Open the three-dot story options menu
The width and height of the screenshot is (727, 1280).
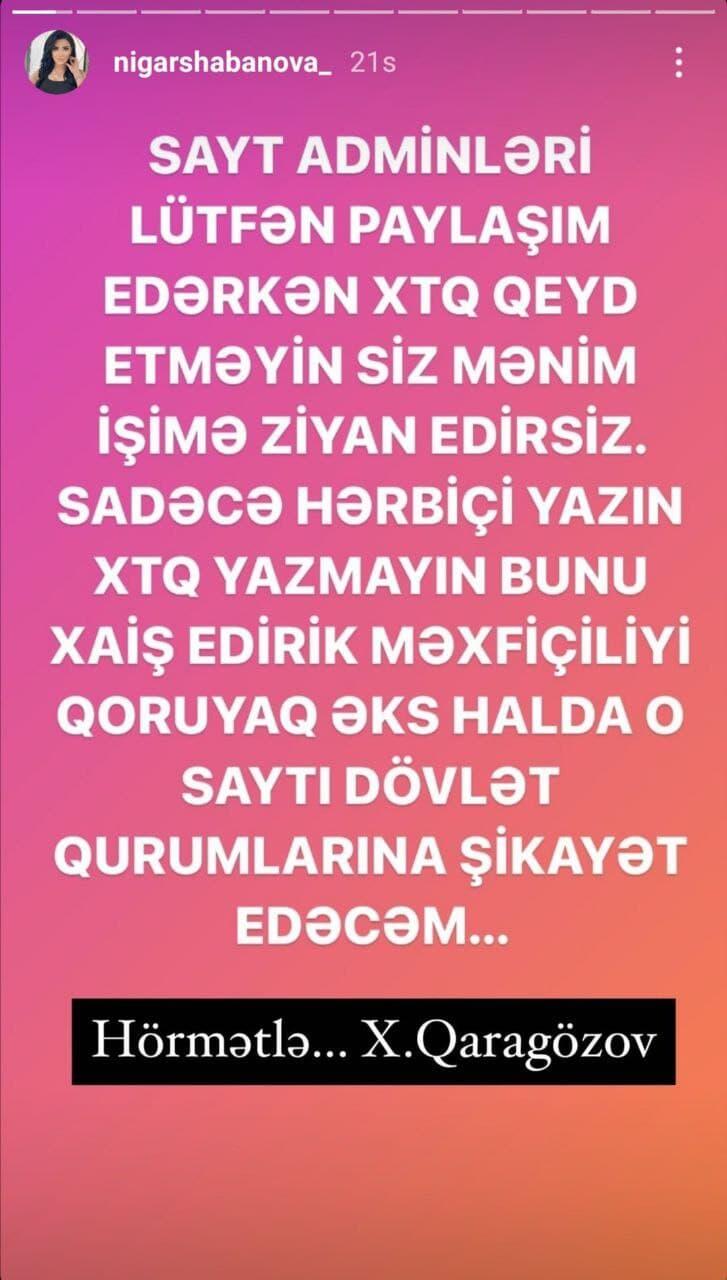coord(679,62)
